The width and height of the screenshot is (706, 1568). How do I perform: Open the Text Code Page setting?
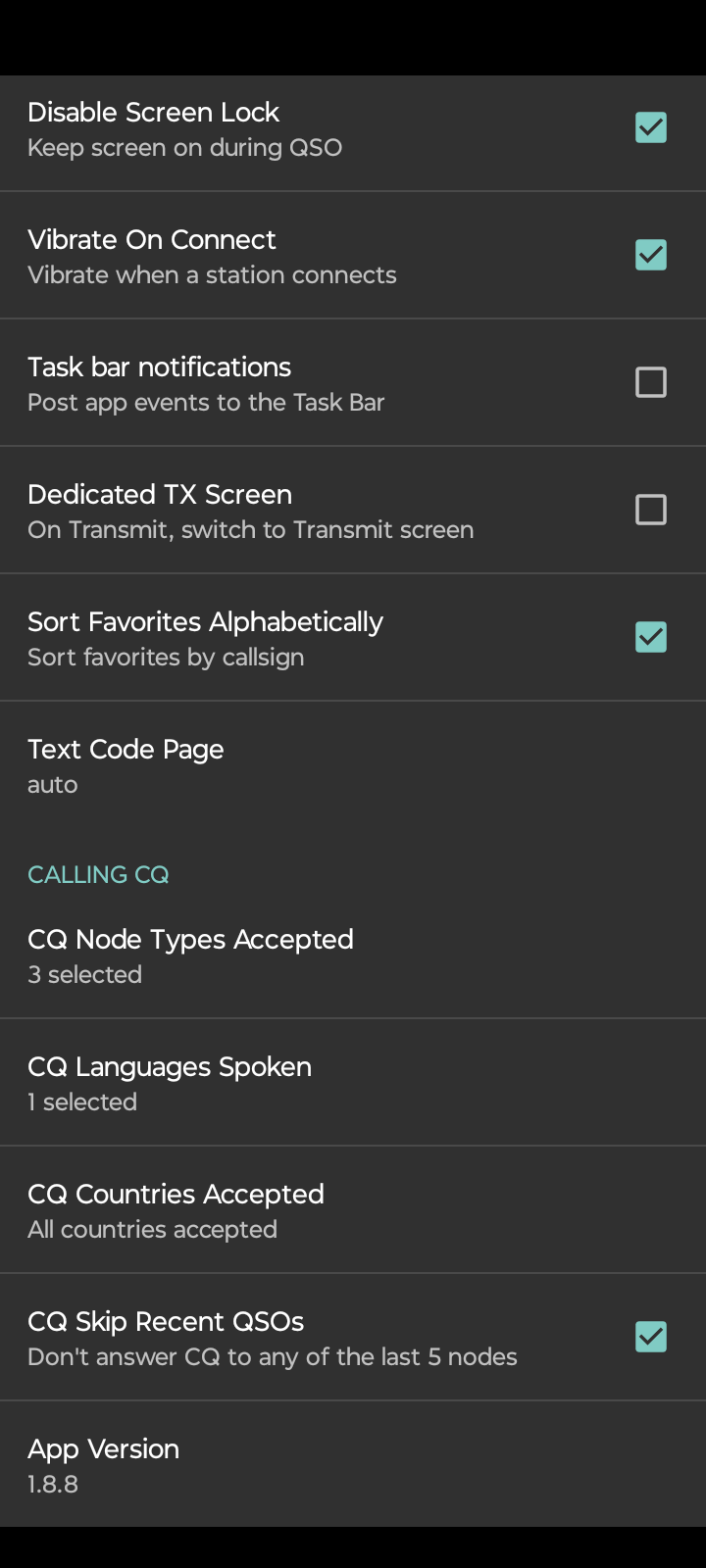pyautogui.click(x=353, y=765)
